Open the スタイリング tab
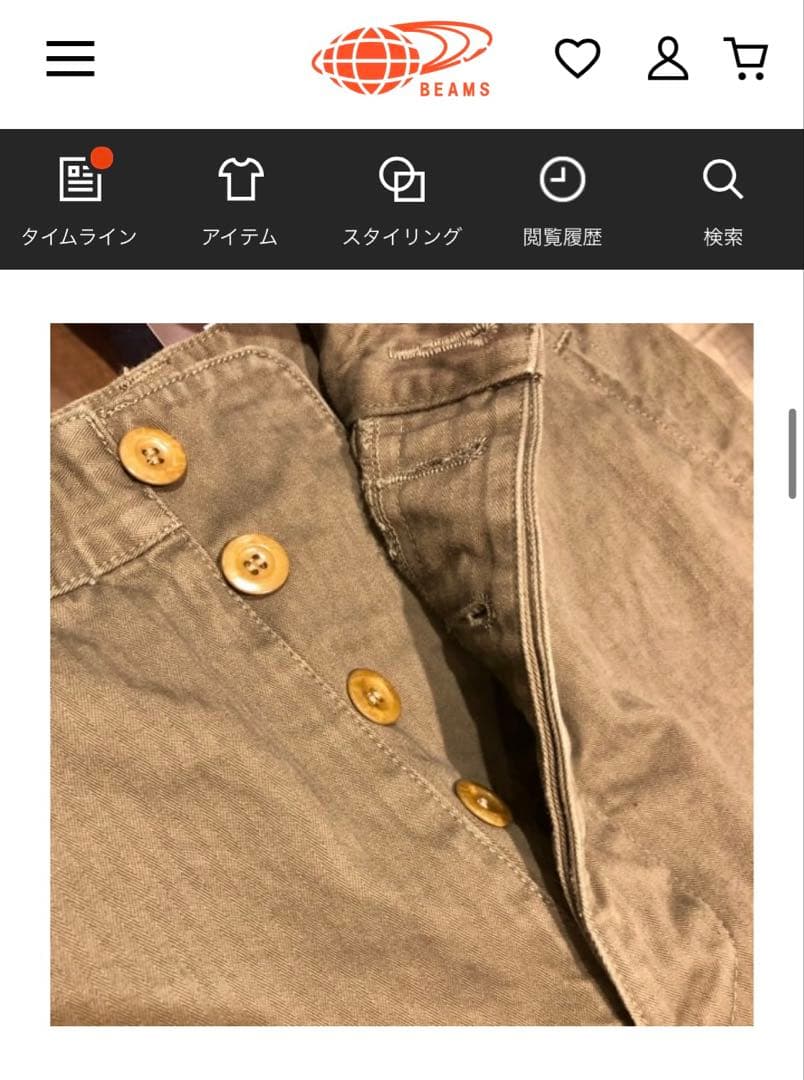The width and height of the screenshot is (804, 1080). 402,200
